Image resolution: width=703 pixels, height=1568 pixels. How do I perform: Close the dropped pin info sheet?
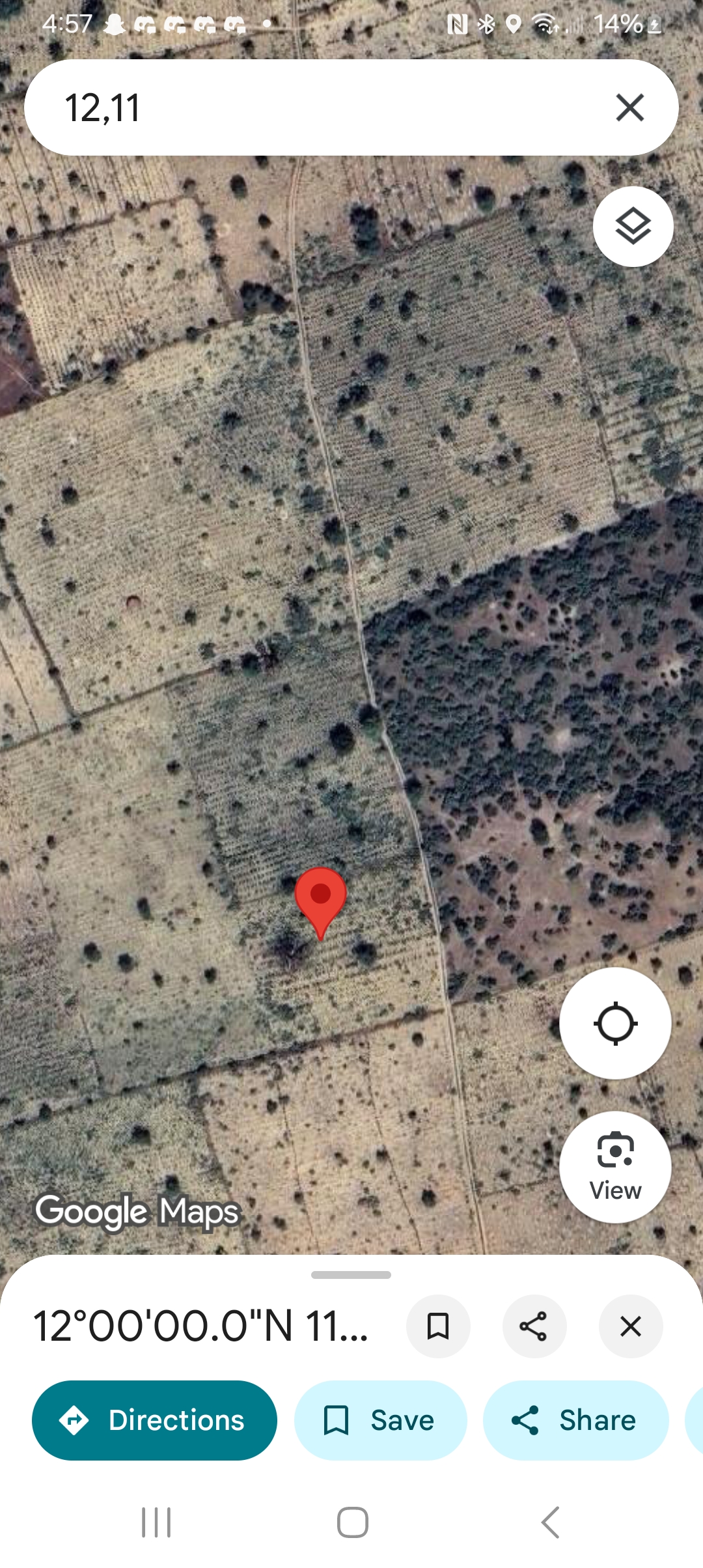point(631,1326)
